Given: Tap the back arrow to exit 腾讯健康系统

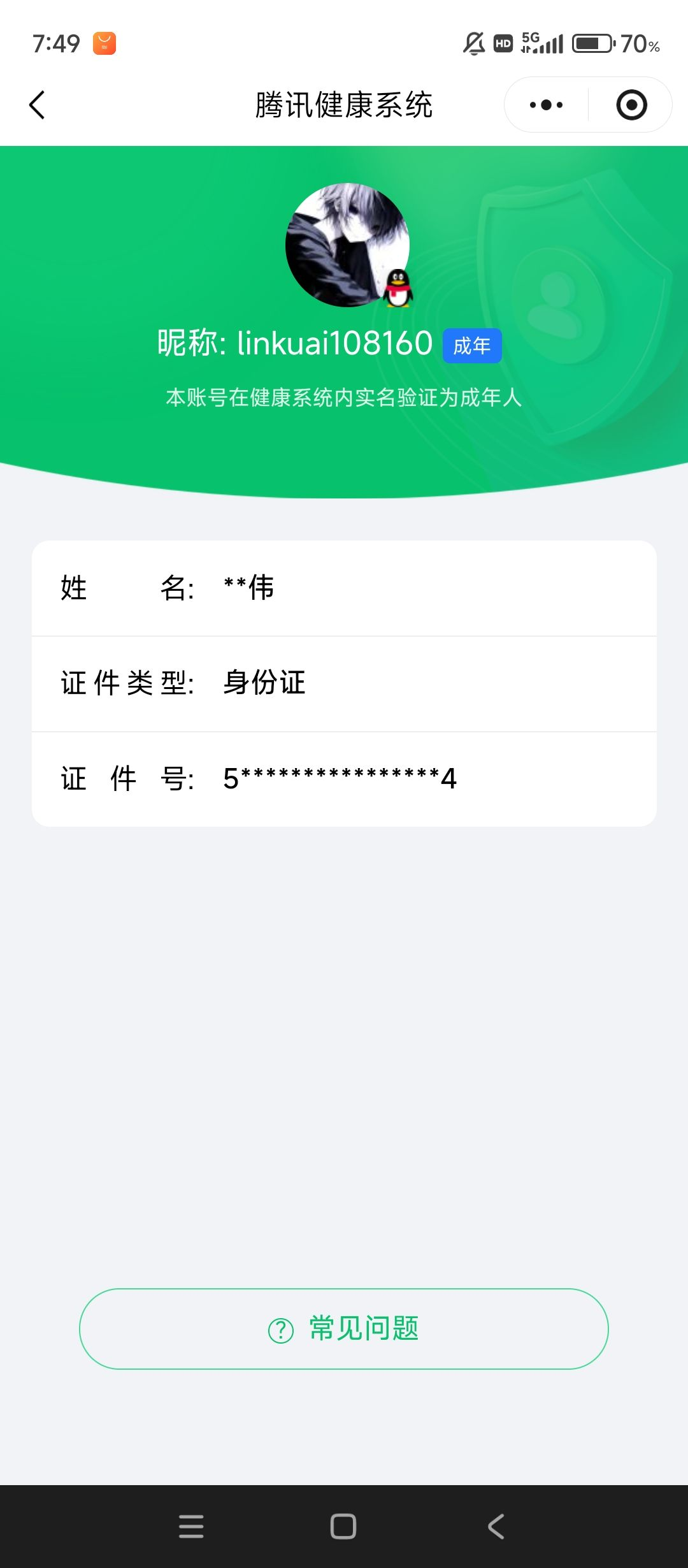Looking at the screenshot, I should click(38, 105).
